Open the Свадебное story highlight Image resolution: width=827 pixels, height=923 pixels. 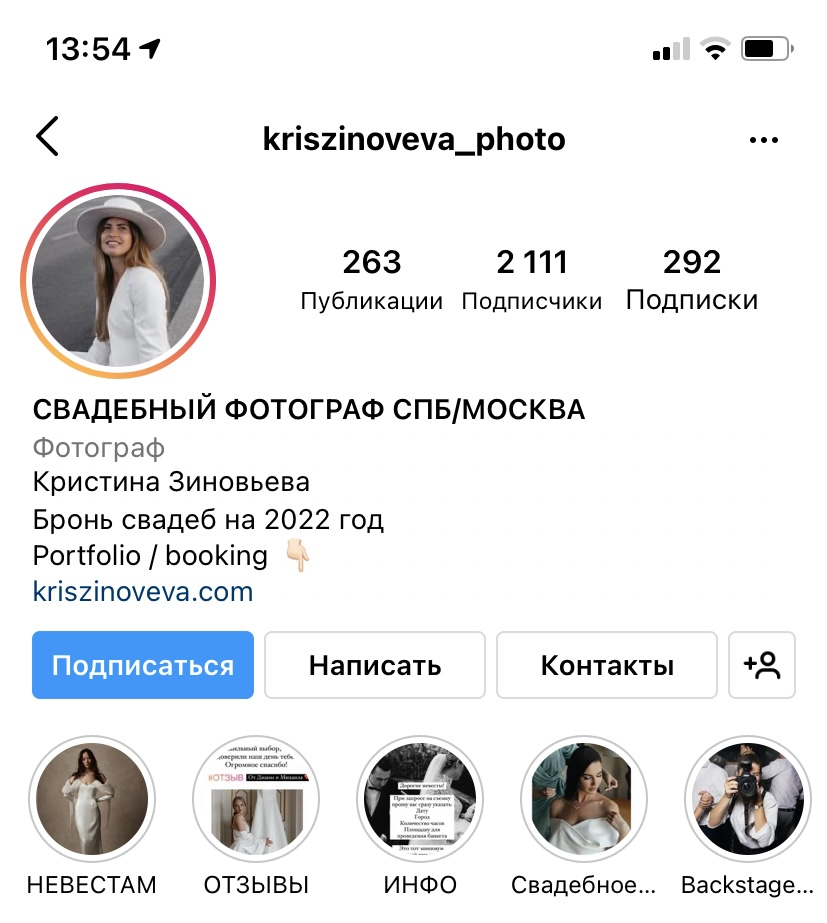[584, 799]
